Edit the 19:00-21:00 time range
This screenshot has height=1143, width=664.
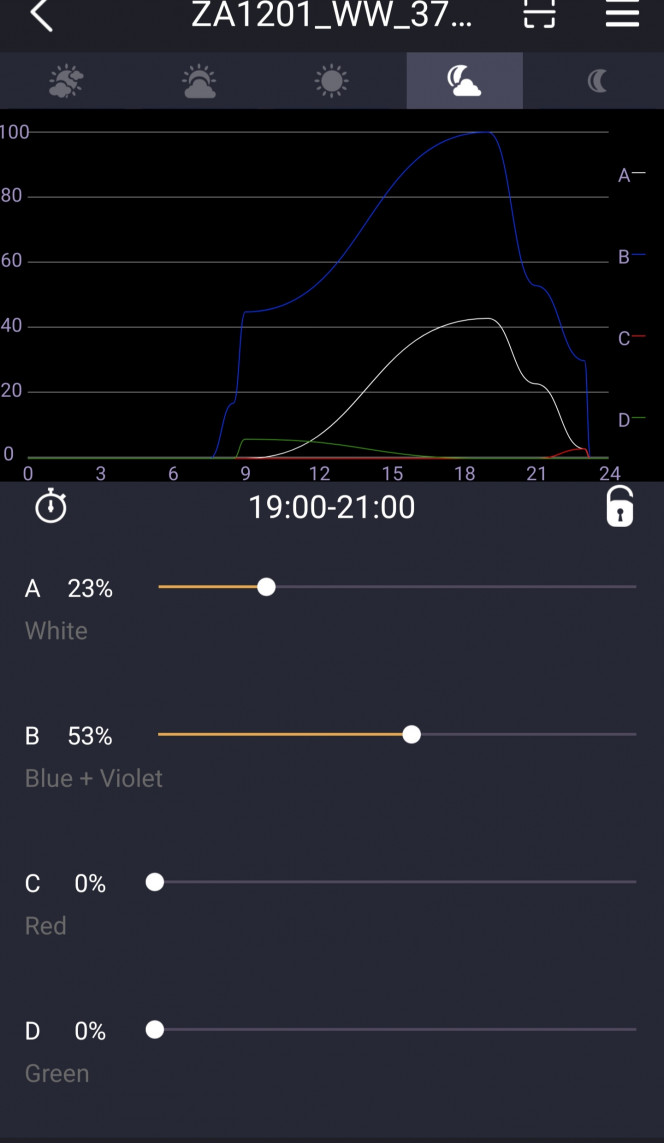pos(332,507)
